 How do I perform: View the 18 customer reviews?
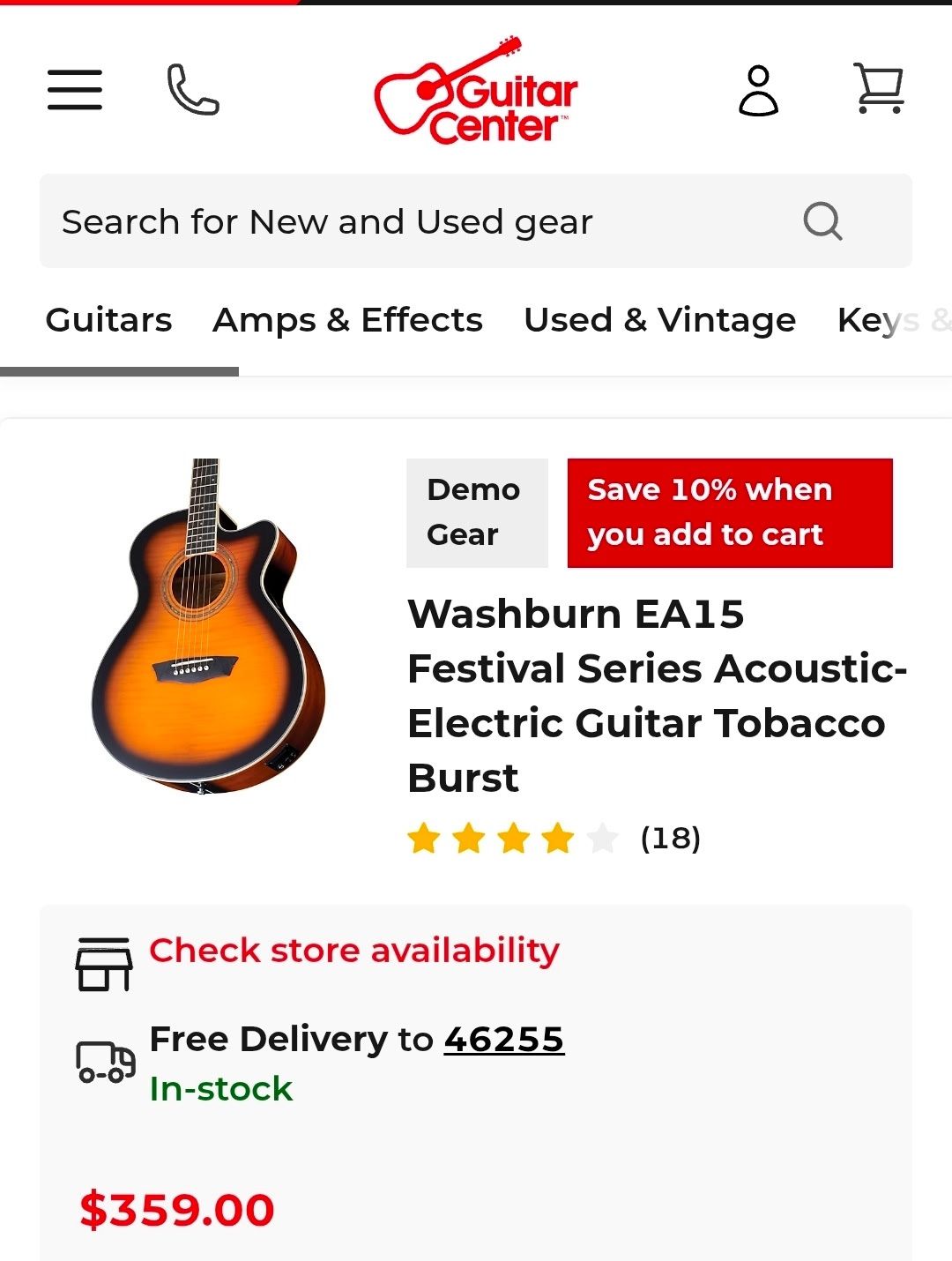click(x=670, y=839)
